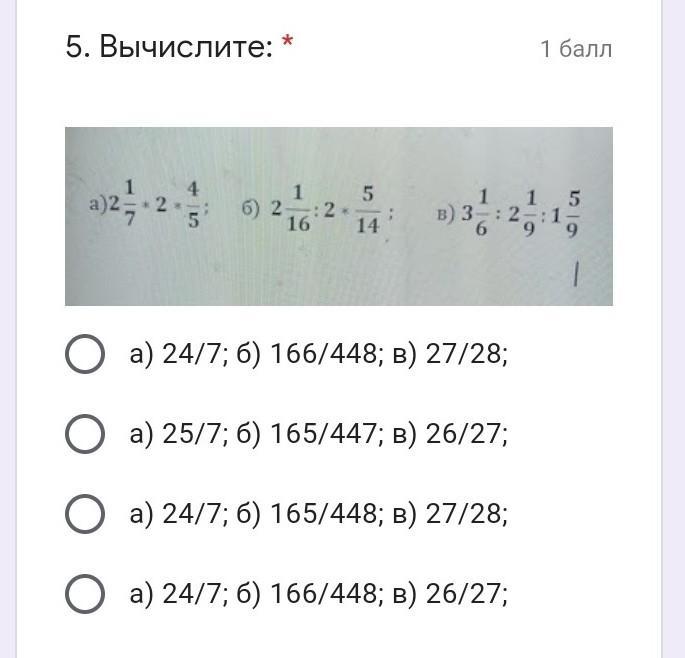685x658 pixels.
Task: Choose answer а) 25/7; б) 165/447; в) 26/27
Action: tap(85, 434)
